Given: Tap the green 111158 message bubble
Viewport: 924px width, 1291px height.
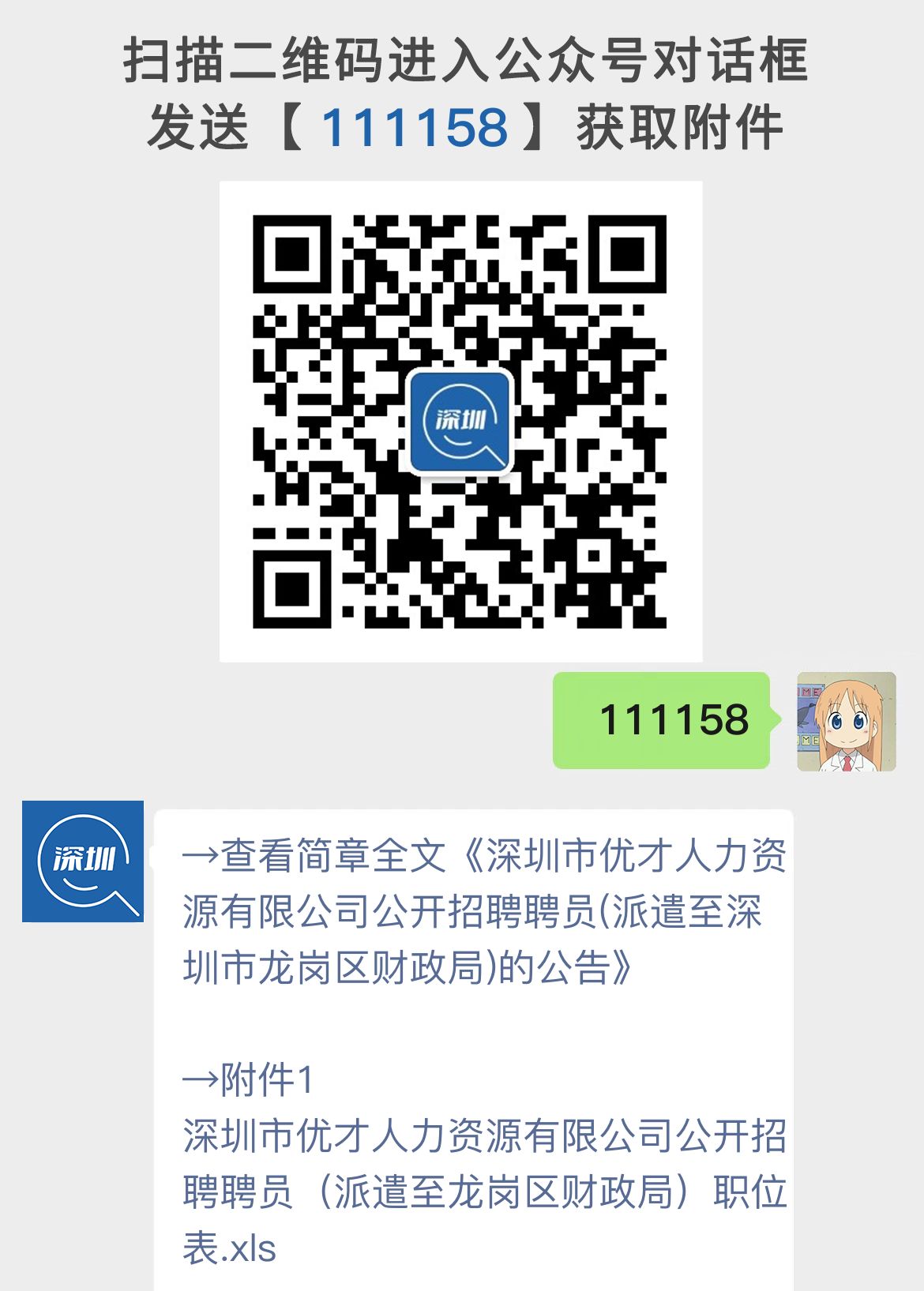Looking at the screenshot, I should 663,720.
